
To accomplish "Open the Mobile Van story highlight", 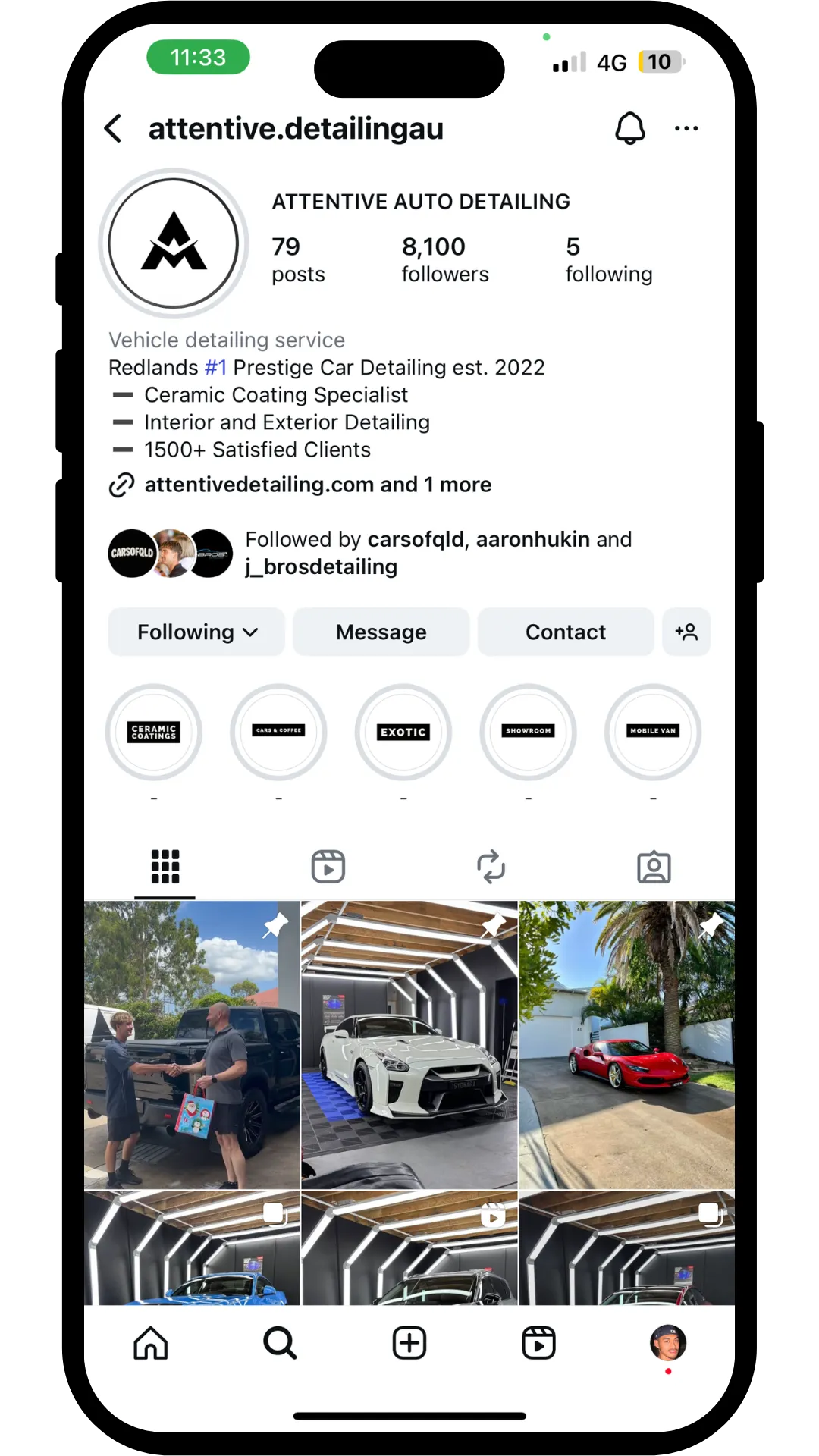I will pos(653,732).
